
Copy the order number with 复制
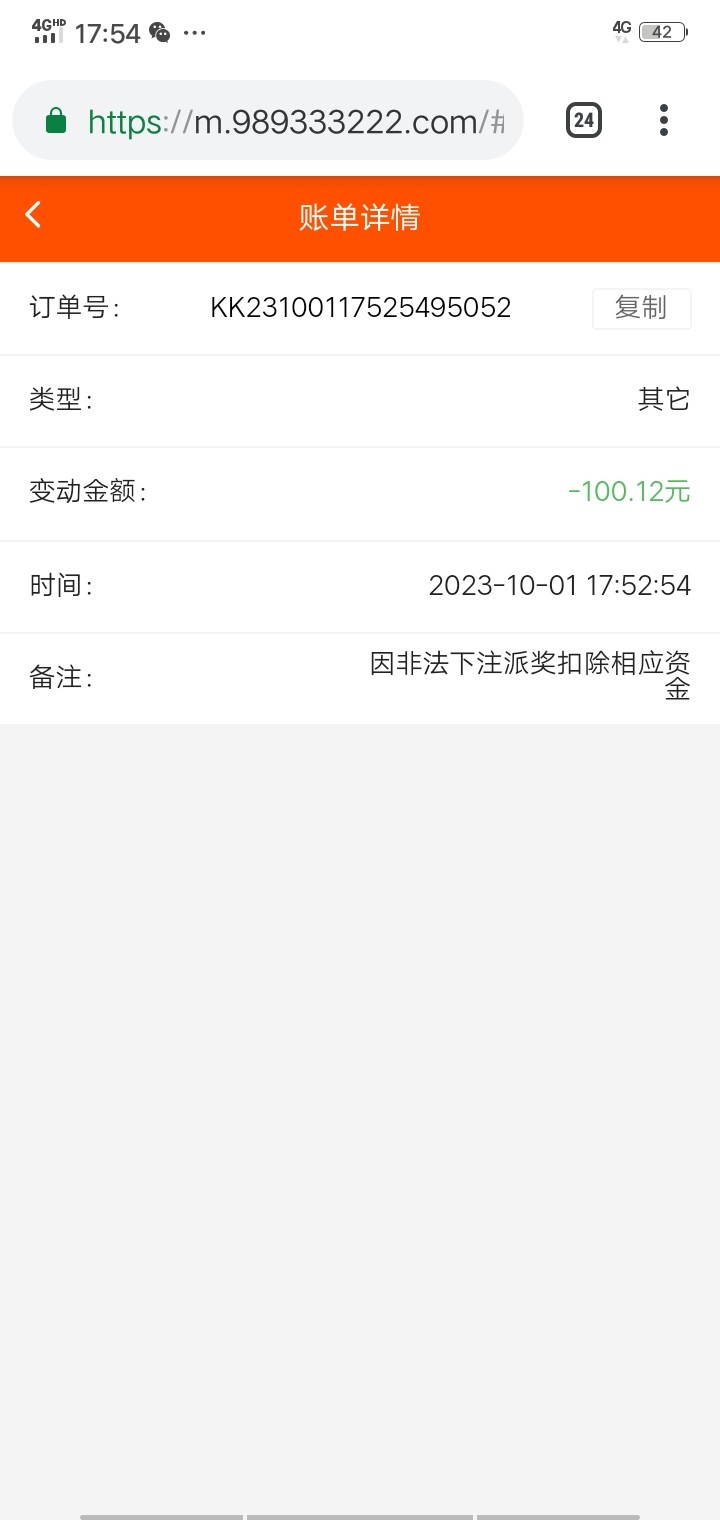pos(641,308)
